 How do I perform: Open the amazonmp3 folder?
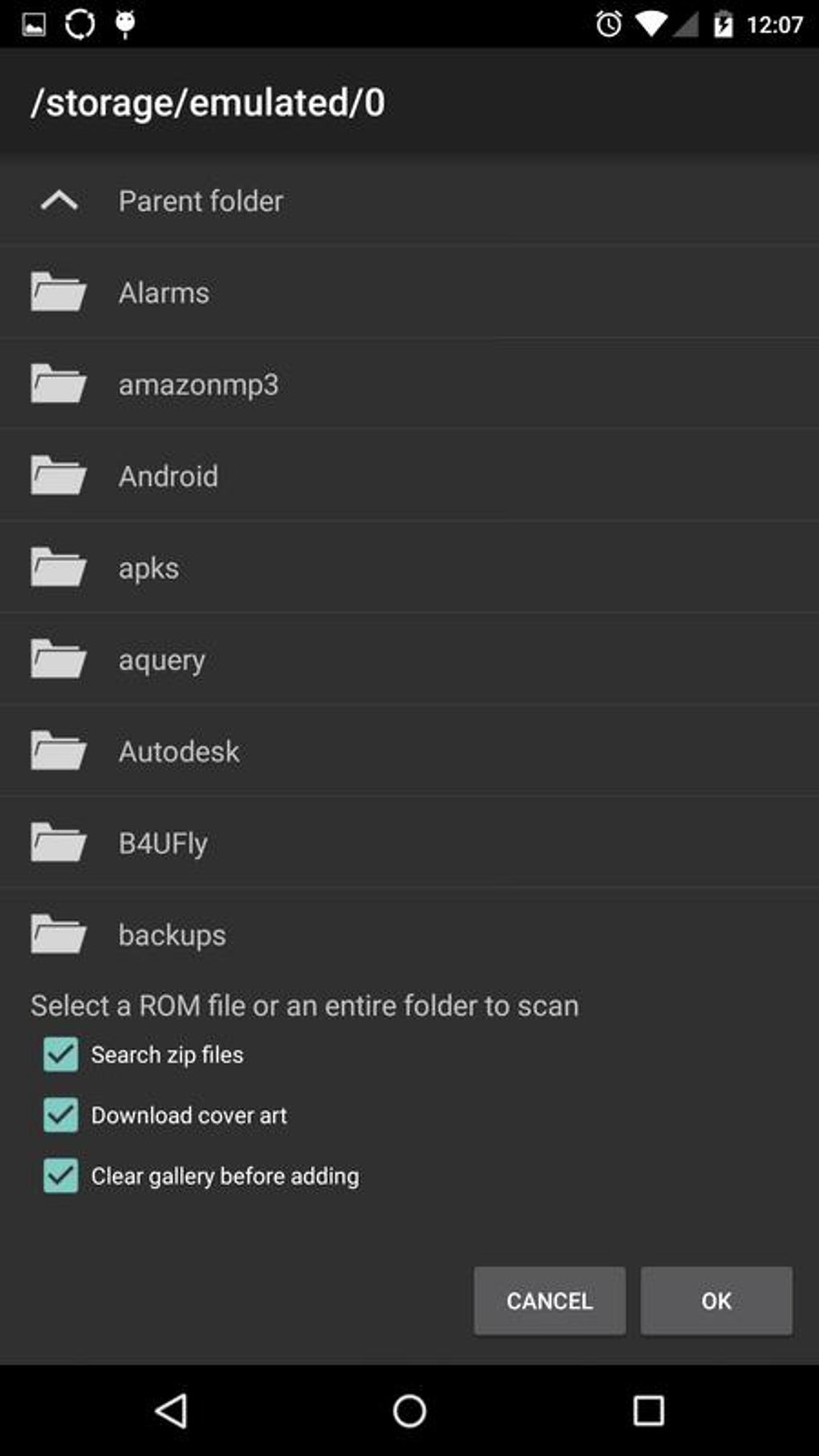pos(409,384)
